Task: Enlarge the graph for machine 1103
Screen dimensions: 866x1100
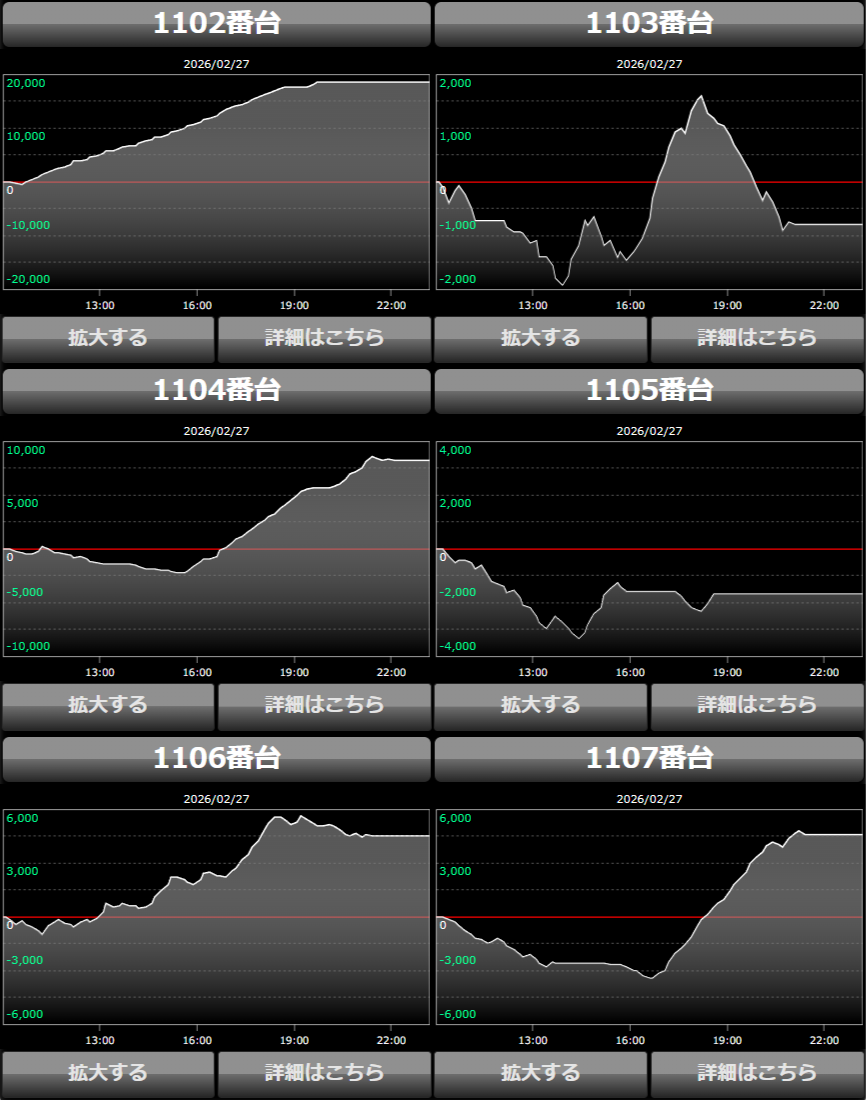Action: (x=541, y=339)
